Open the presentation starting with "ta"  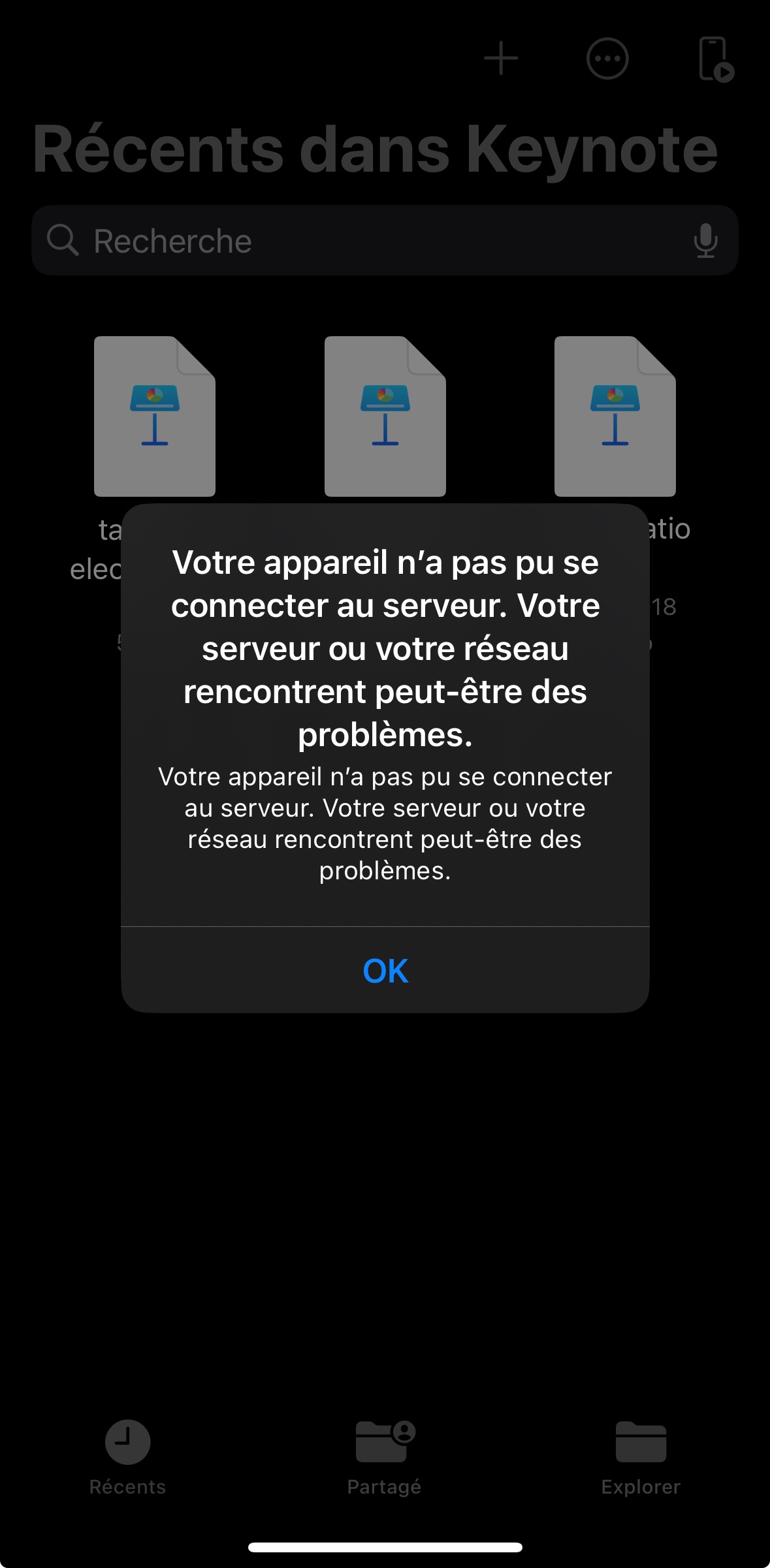pyautogui.click(x=155, y=416)
